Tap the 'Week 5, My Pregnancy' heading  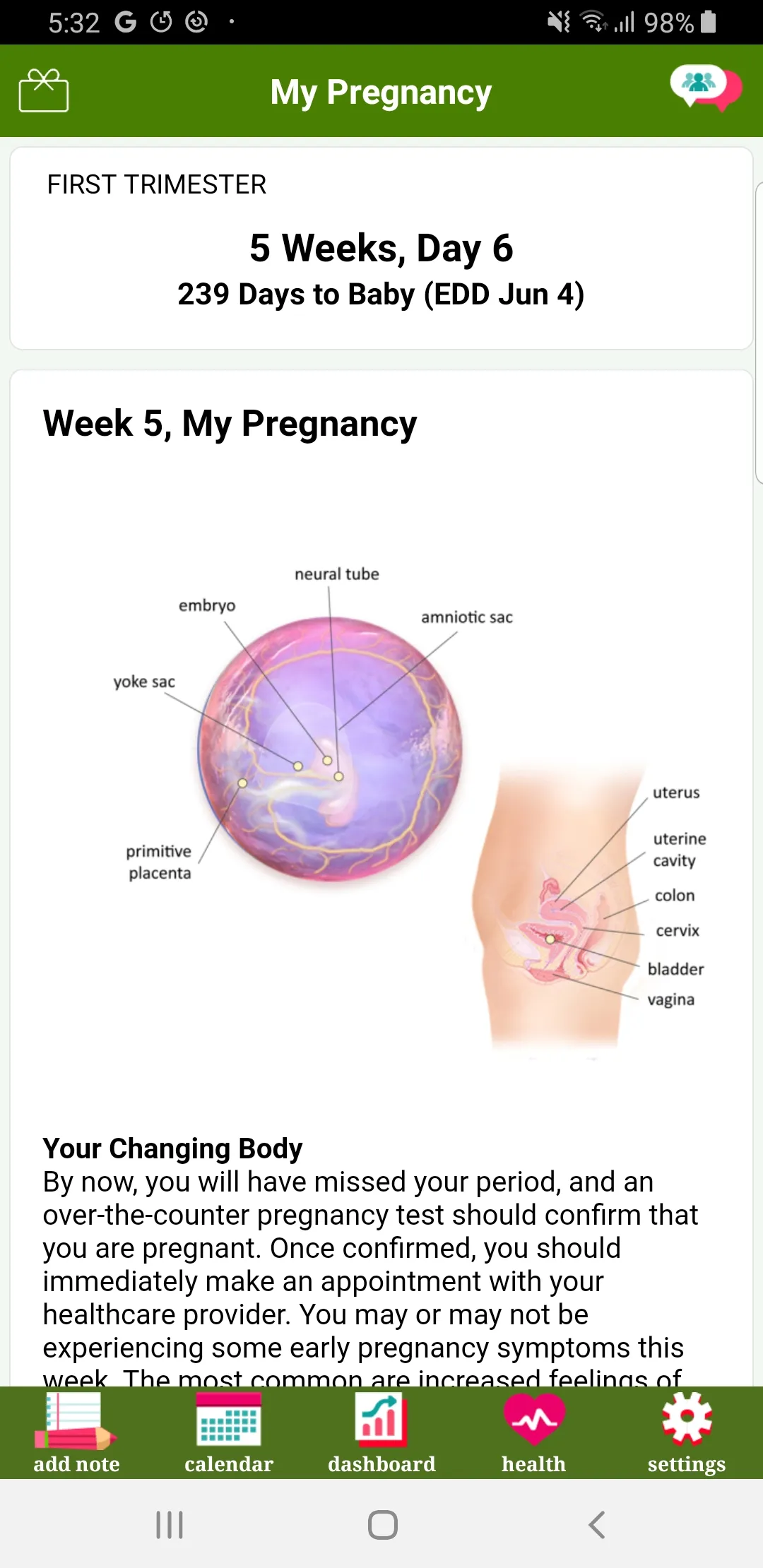(x=229, y=422)
